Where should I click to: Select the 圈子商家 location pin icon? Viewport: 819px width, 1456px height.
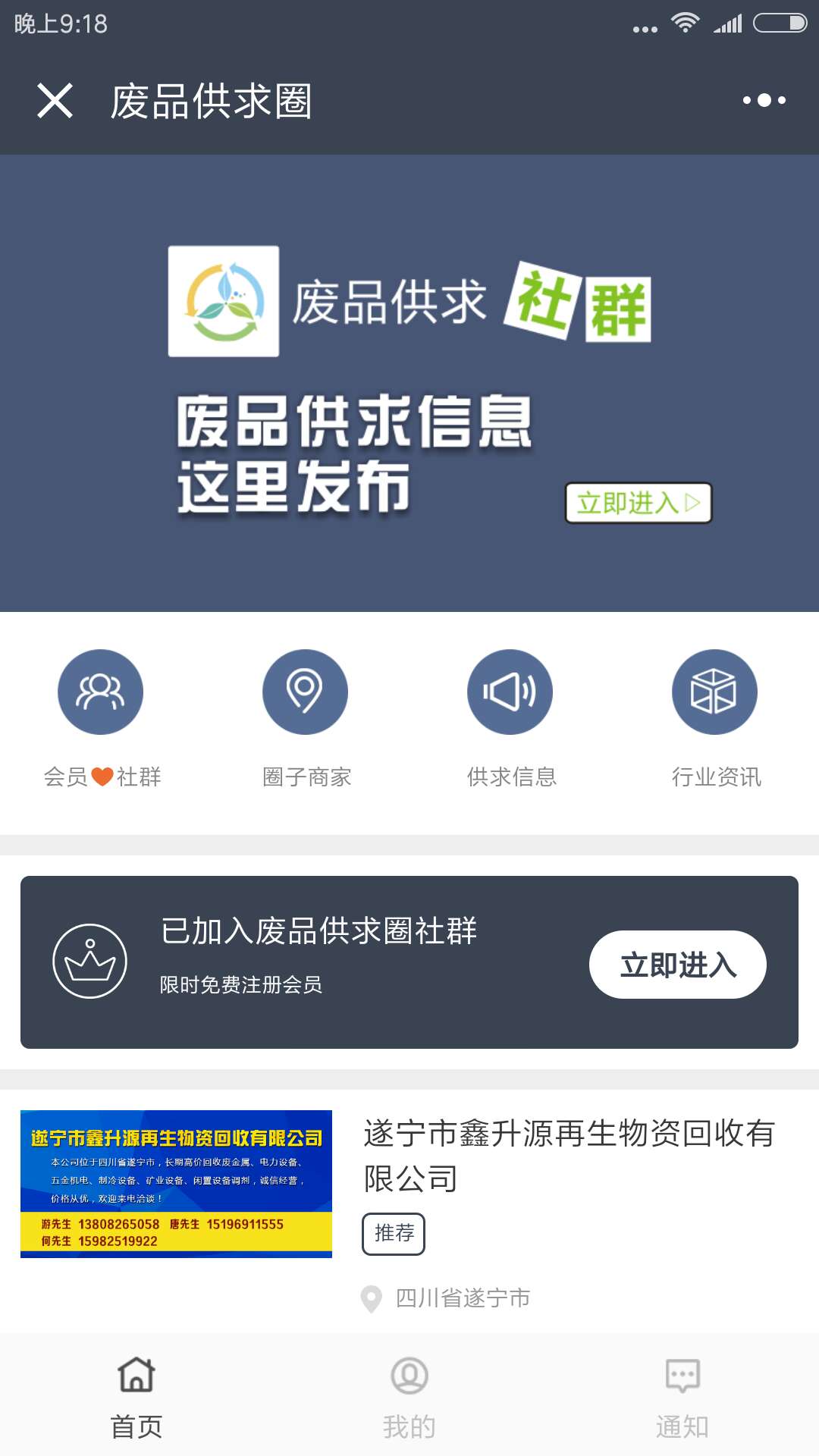click(305, 691)
